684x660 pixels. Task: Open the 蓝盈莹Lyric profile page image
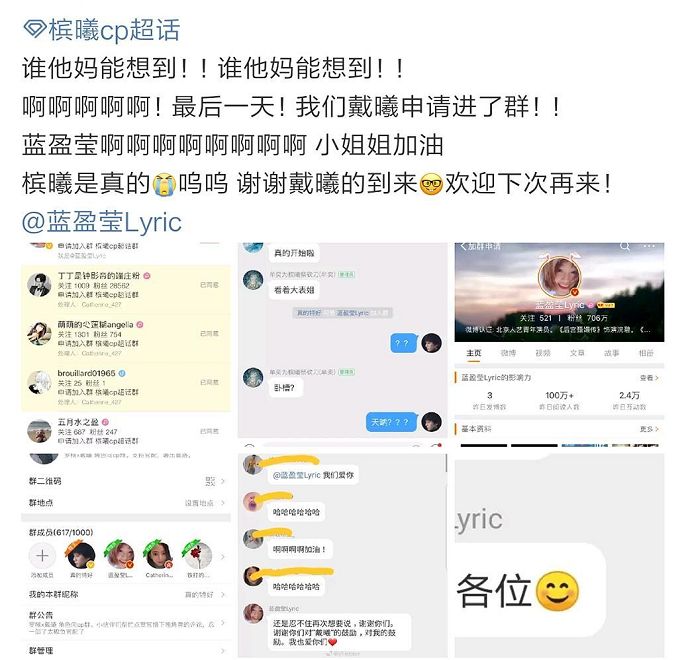559,340
